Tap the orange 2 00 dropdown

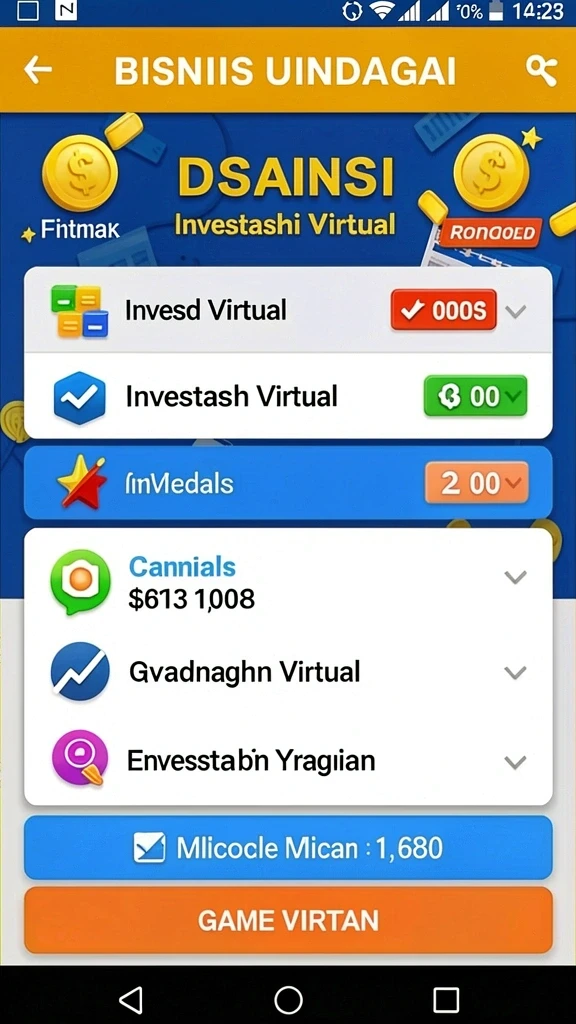(x=477, y=483)
